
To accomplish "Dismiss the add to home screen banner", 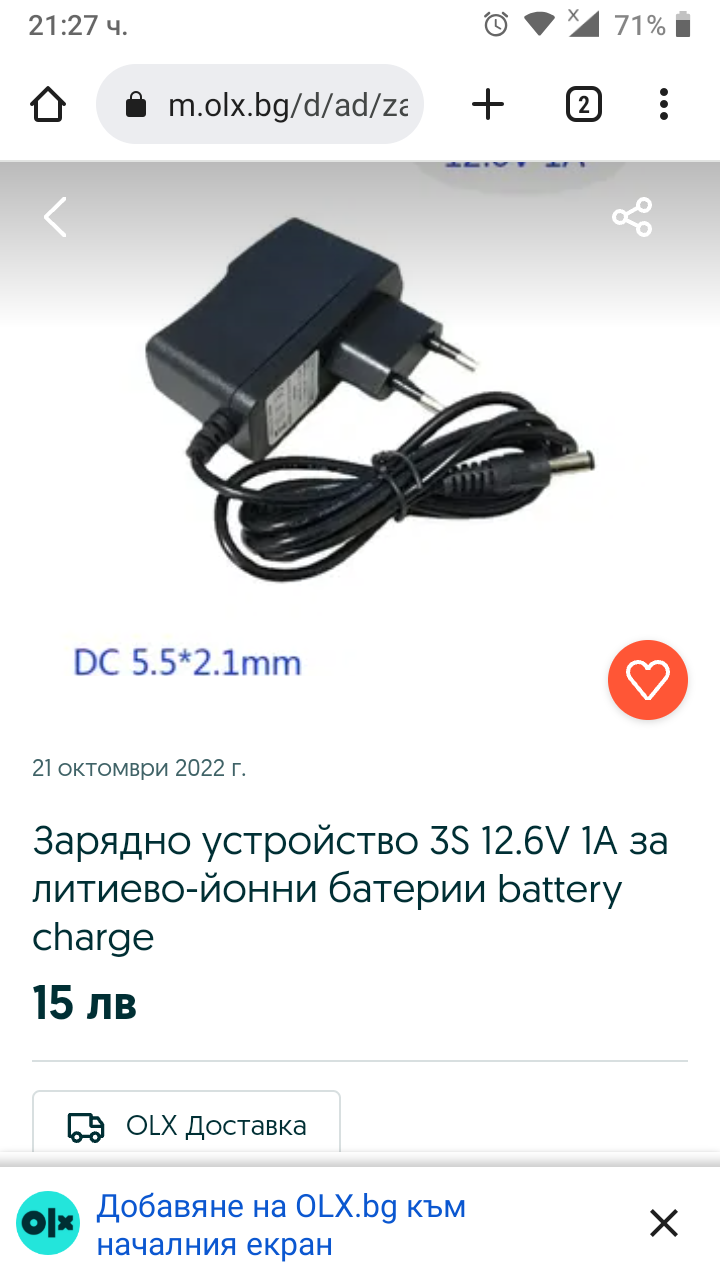I will click(x=664, y=1223).
